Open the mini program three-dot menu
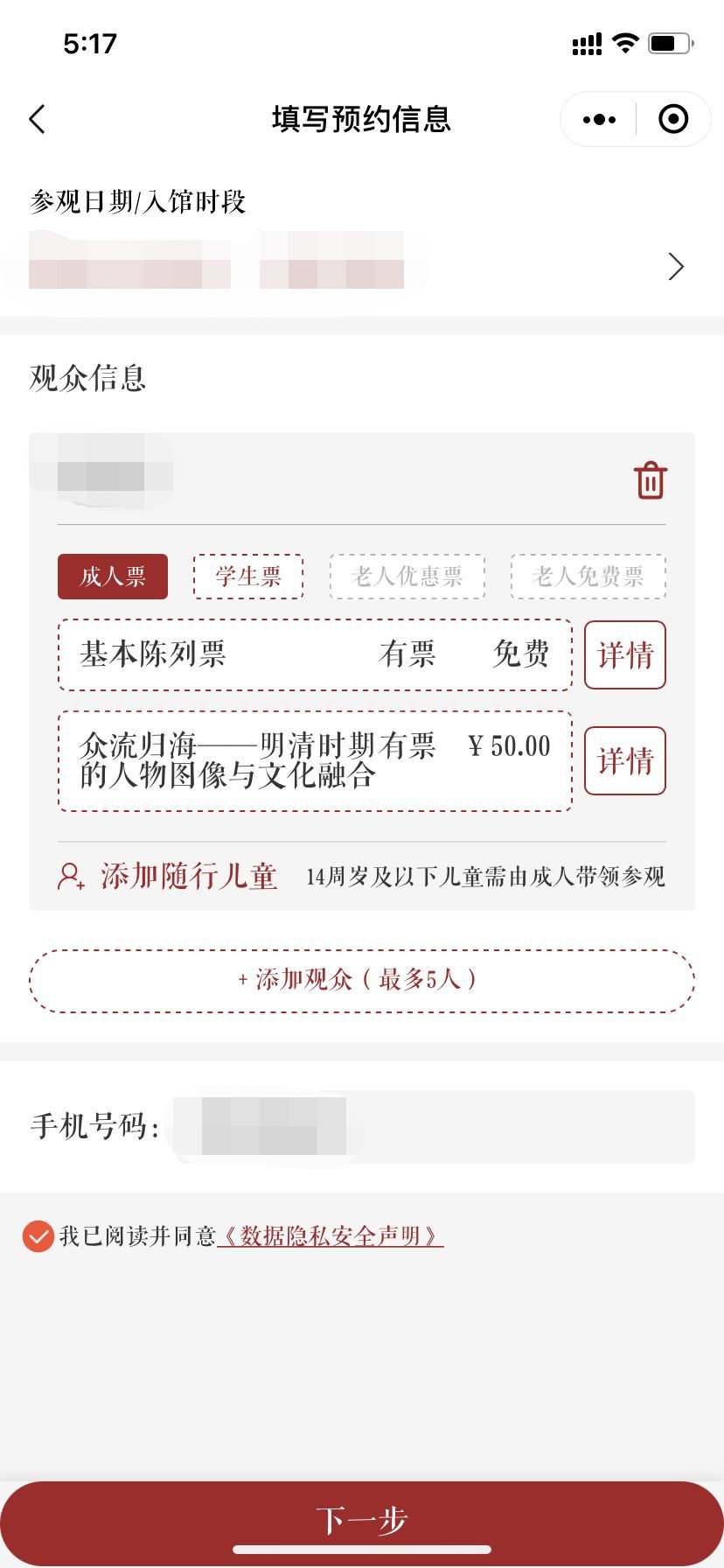This screenshot has height=1568, width=724. pyautogui.click(x=599, y=119)
